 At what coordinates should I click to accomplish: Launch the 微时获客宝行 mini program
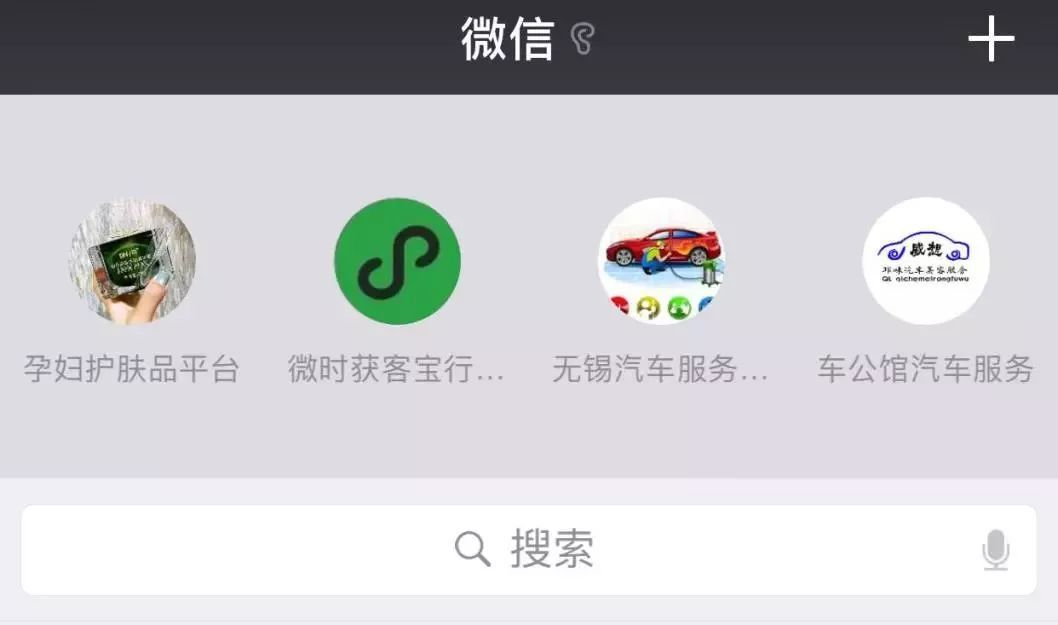[397, 261]
